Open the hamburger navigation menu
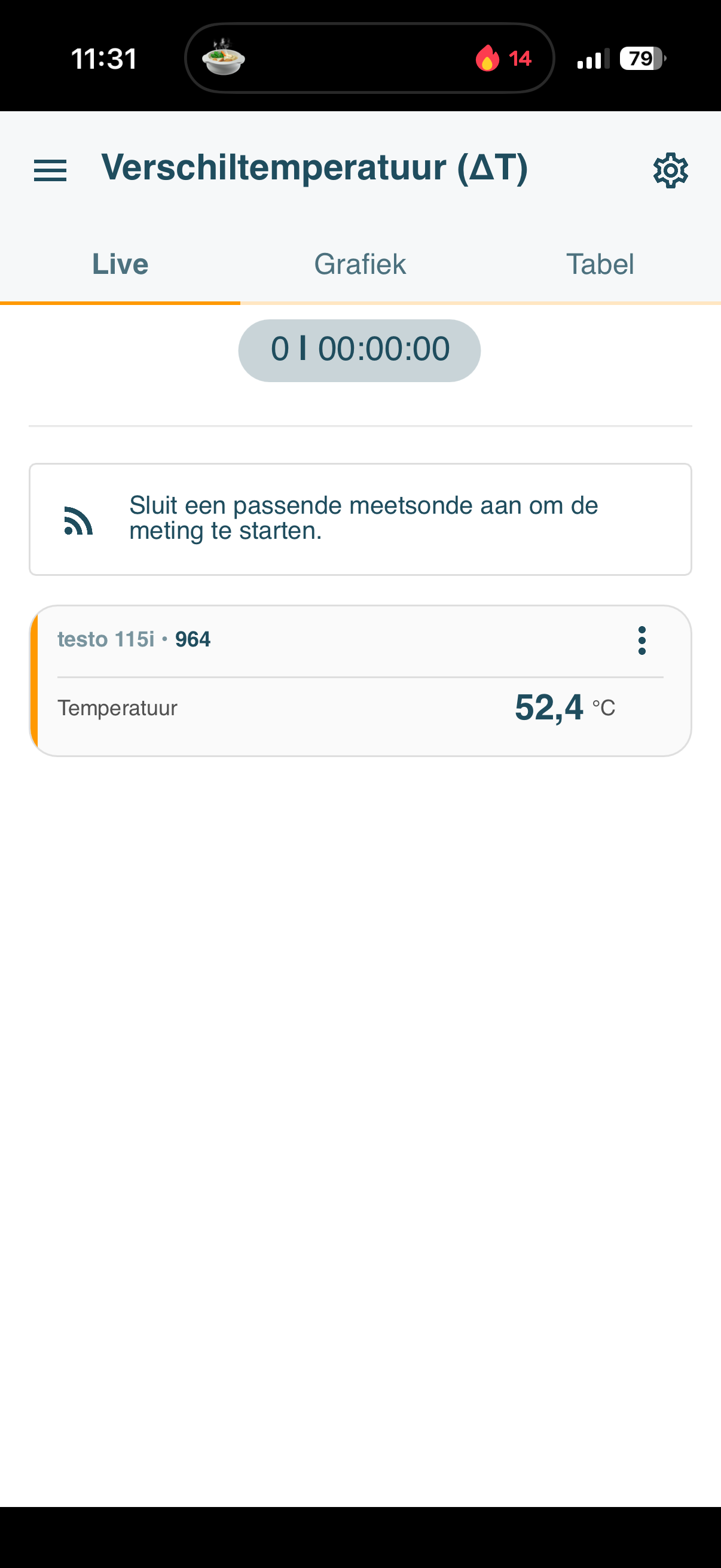Viewport: 721px width, 1568px height. pos(50,170)
